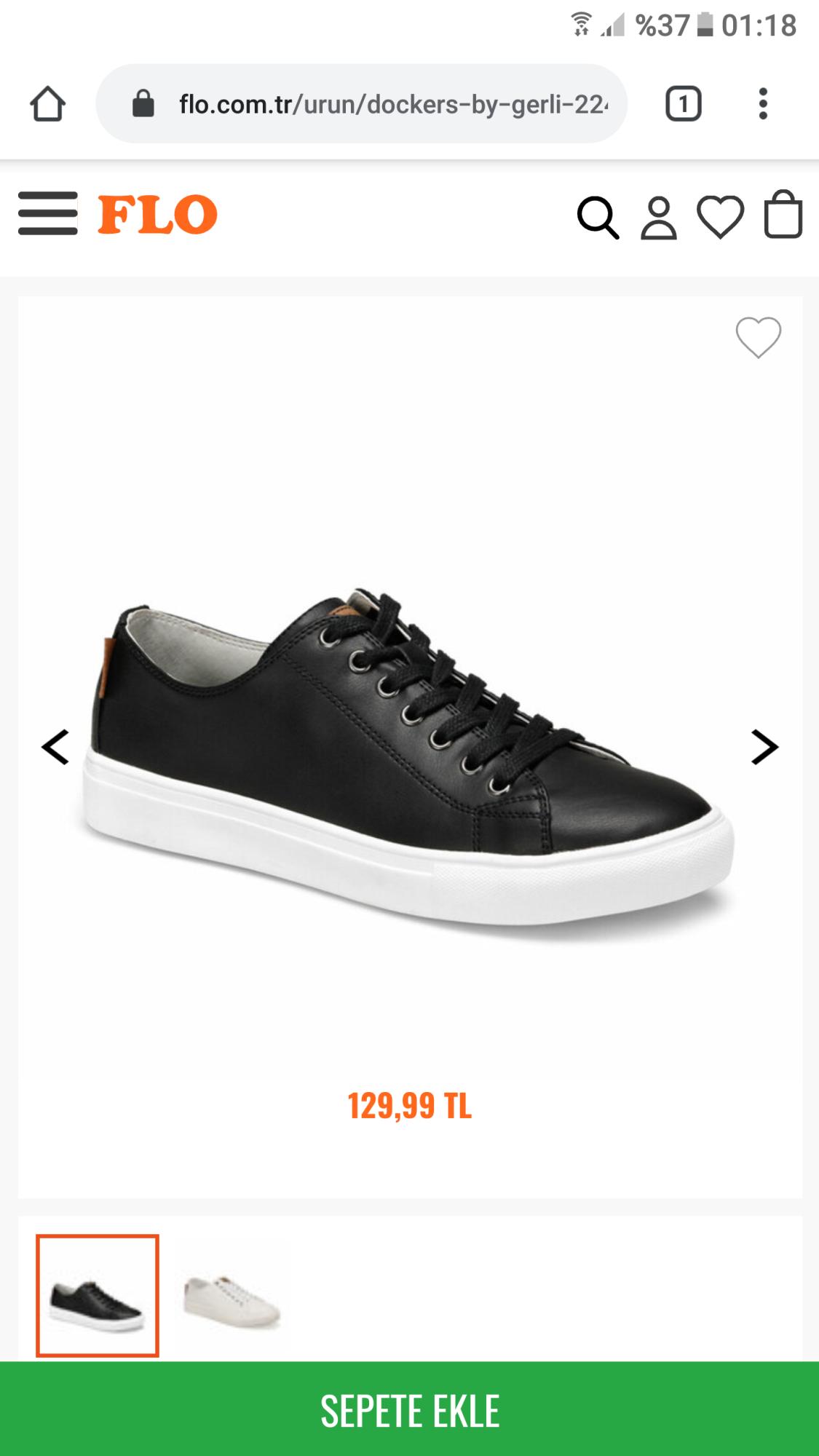This screenshot has width=819, height=1456.
Task: Open the browser tab switcher
Action: coord(684,103)
